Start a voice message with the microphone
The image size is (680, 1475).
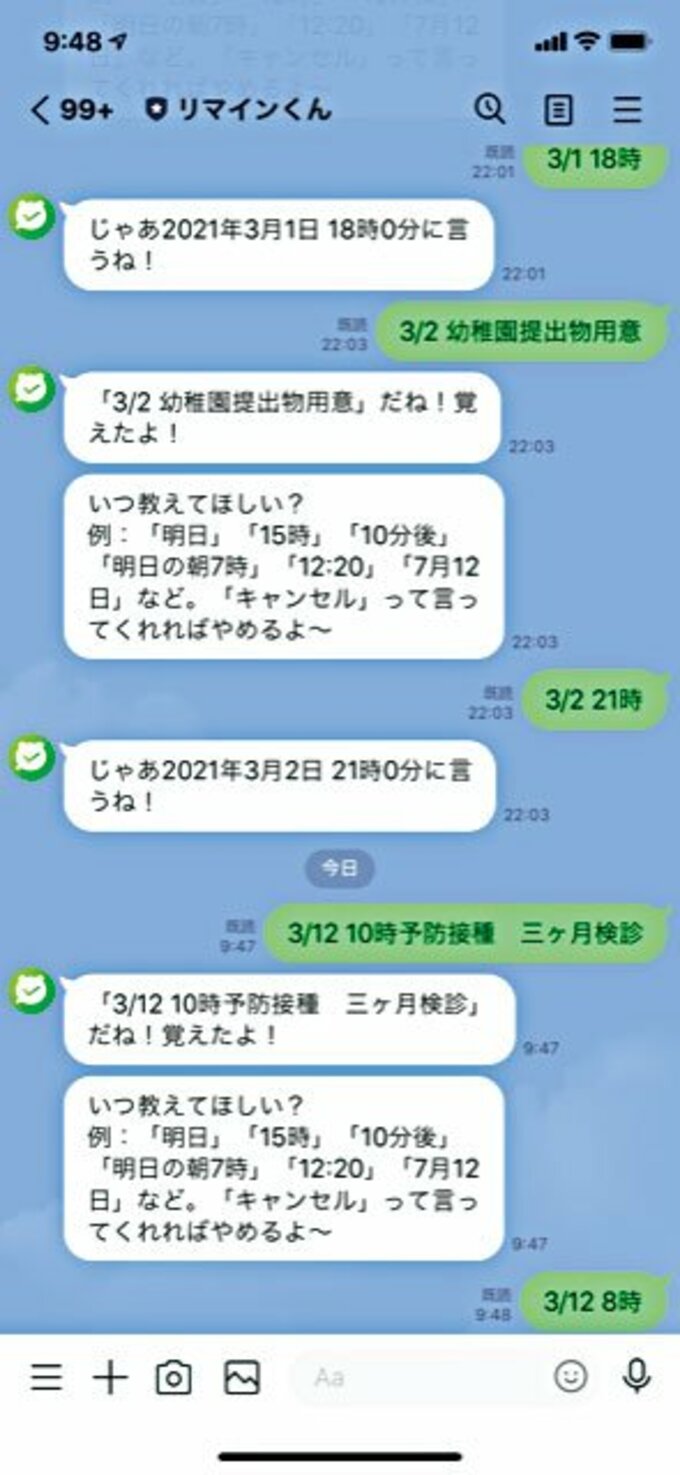tap(636, 1377)
